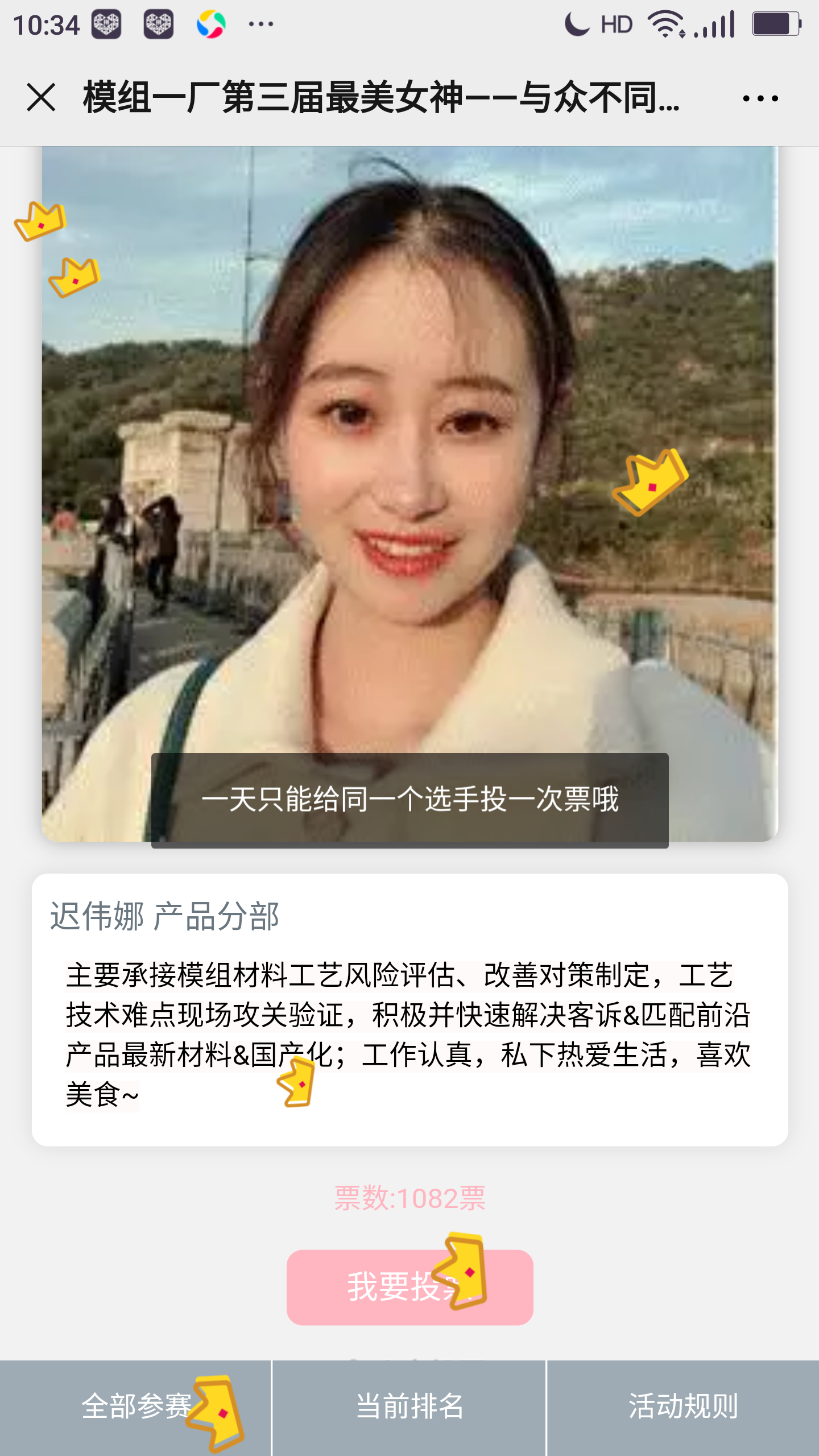
Task: Switch to 当前排名 ranking tab
Action: pos(409,1408)
